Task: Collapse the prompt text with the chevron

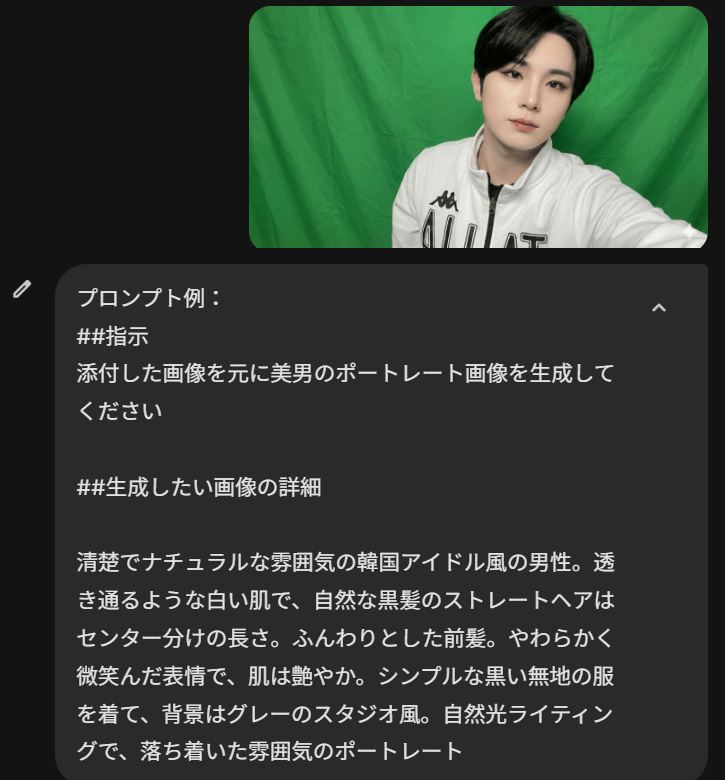Action: pos(658,308)
